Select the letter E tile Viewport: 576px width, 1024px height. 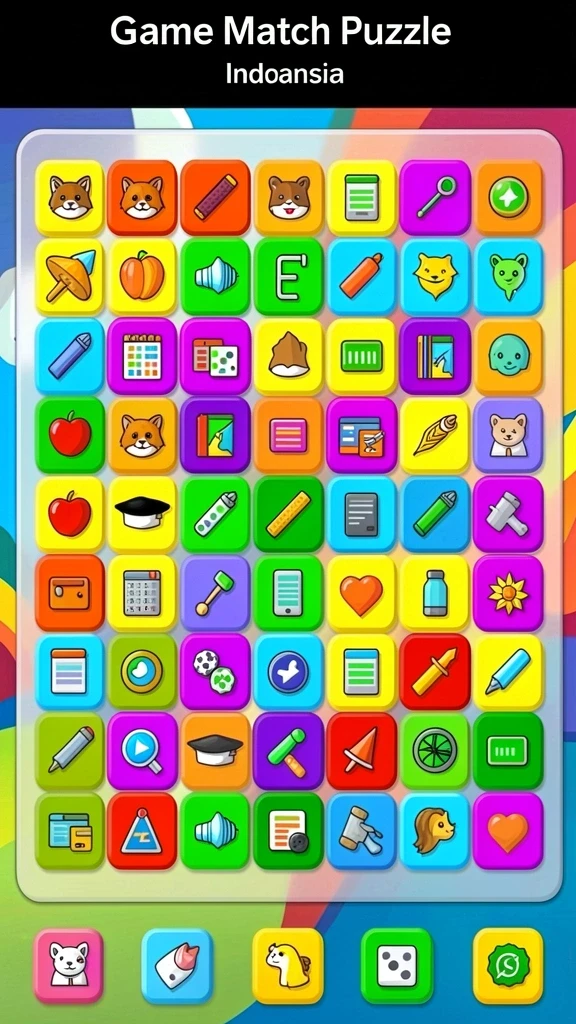pyautogui.click(x=289, y=277)
